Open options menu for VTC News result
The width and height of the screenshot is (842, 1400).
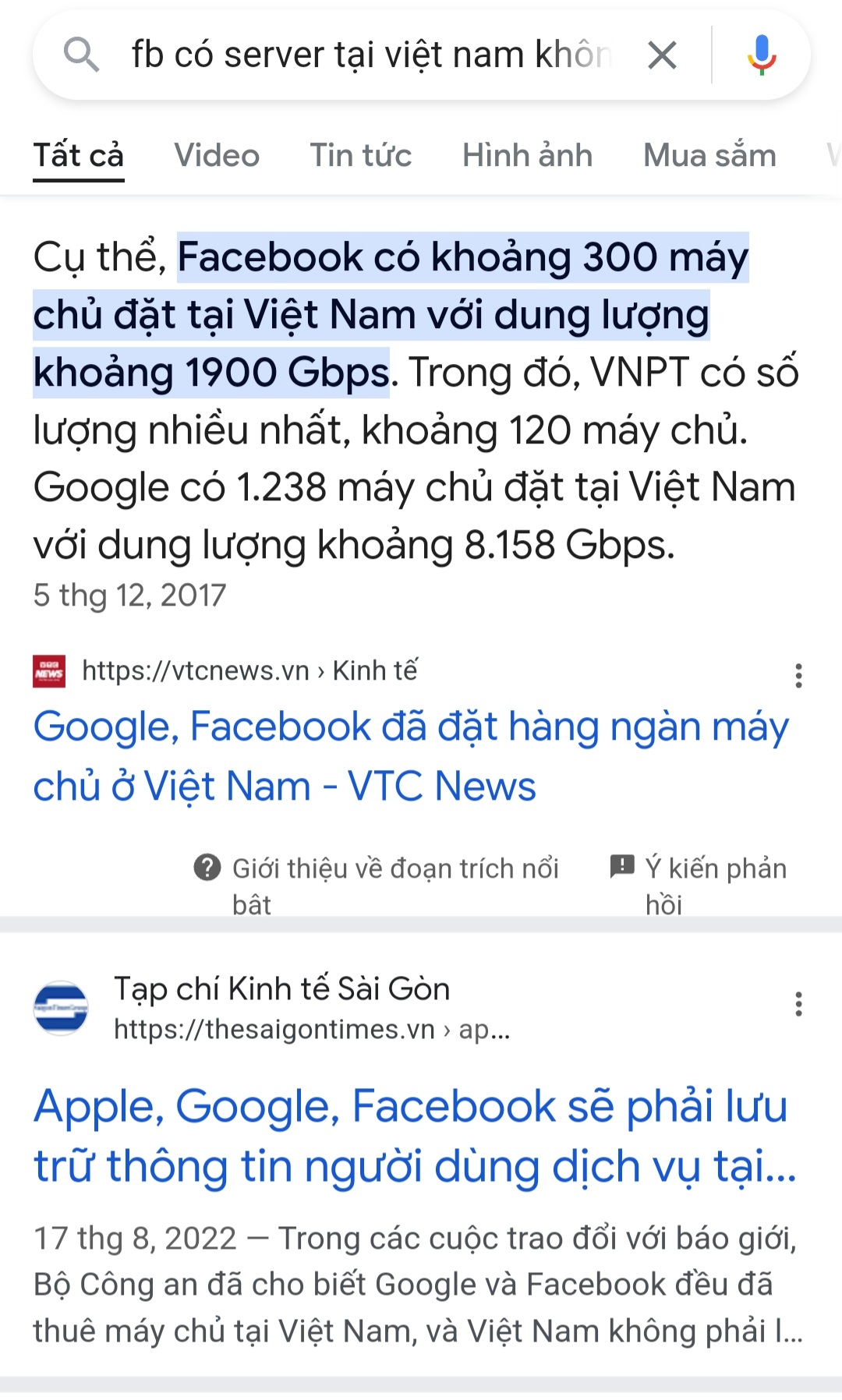tap(798, 675)
